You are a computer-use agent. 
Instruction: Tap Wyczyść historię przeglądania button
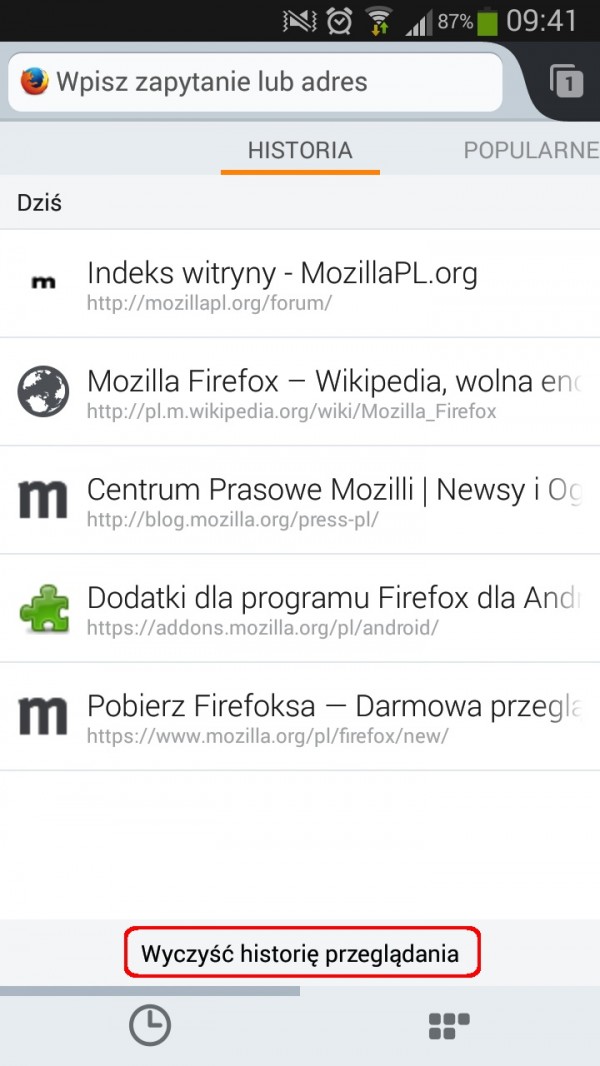pyautogui.click(x=302, y=953)
